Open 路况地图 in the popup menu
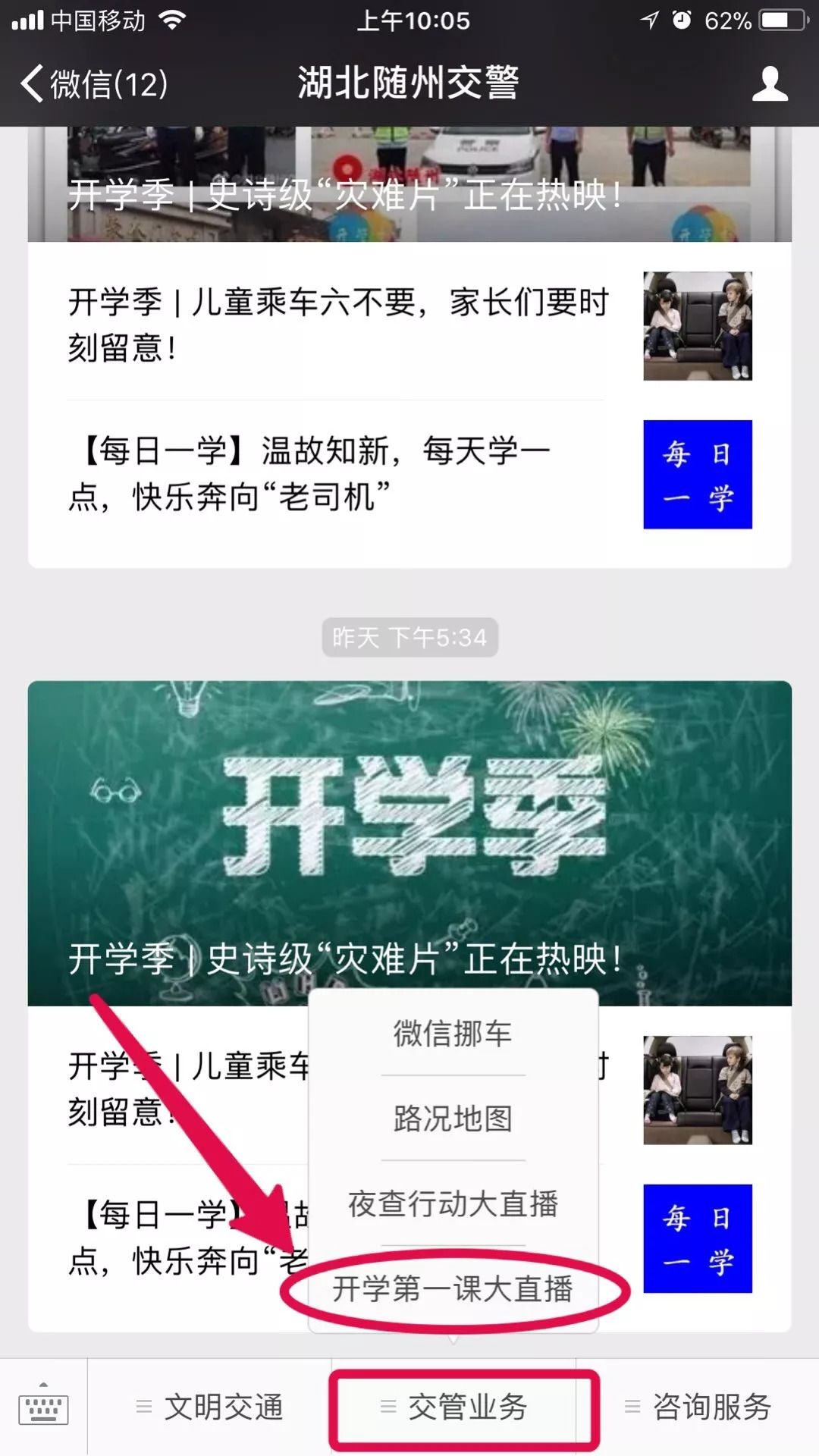The width and height of the screenshot is (819, 1456). [x=453, y=1118]
